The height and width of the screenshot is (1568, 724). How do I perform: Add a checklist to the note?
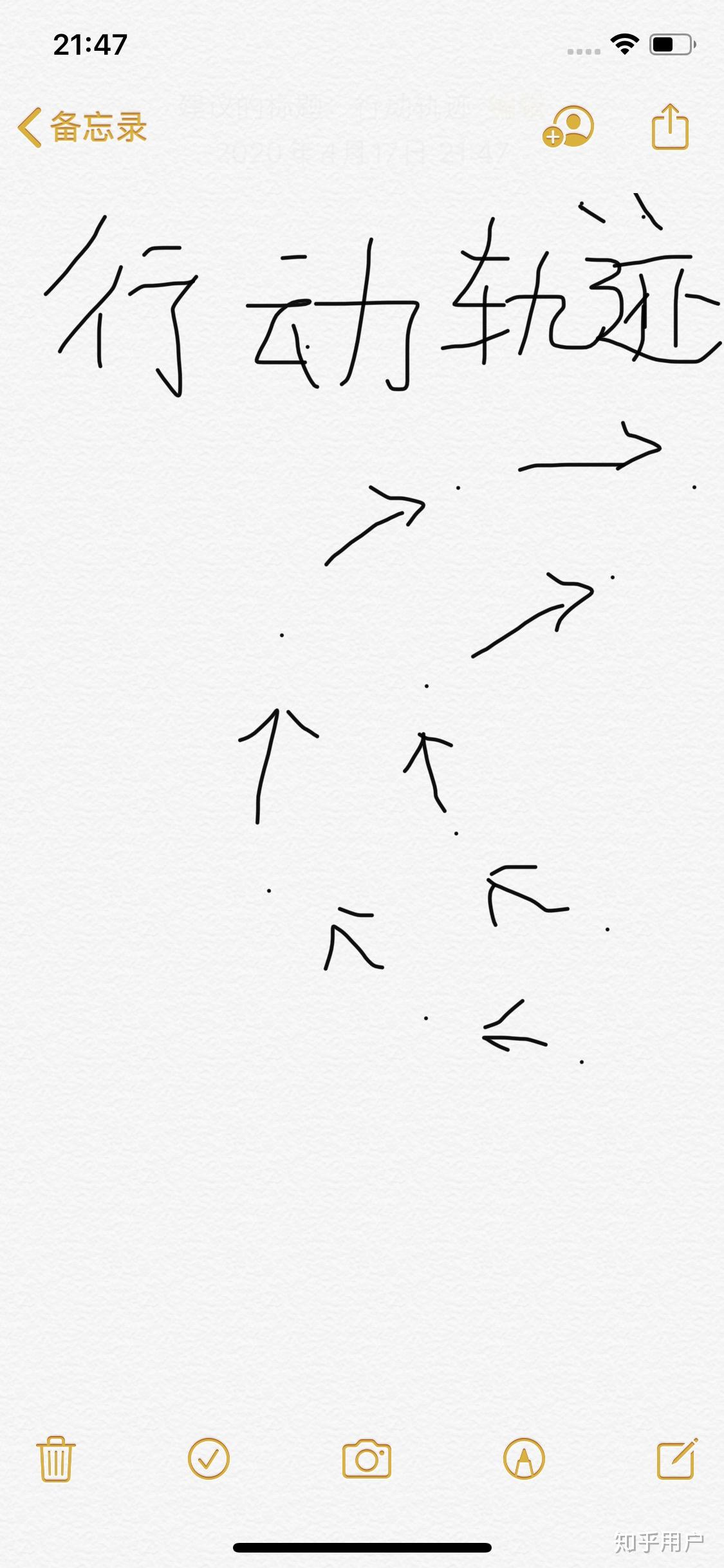click(209, 1459)
